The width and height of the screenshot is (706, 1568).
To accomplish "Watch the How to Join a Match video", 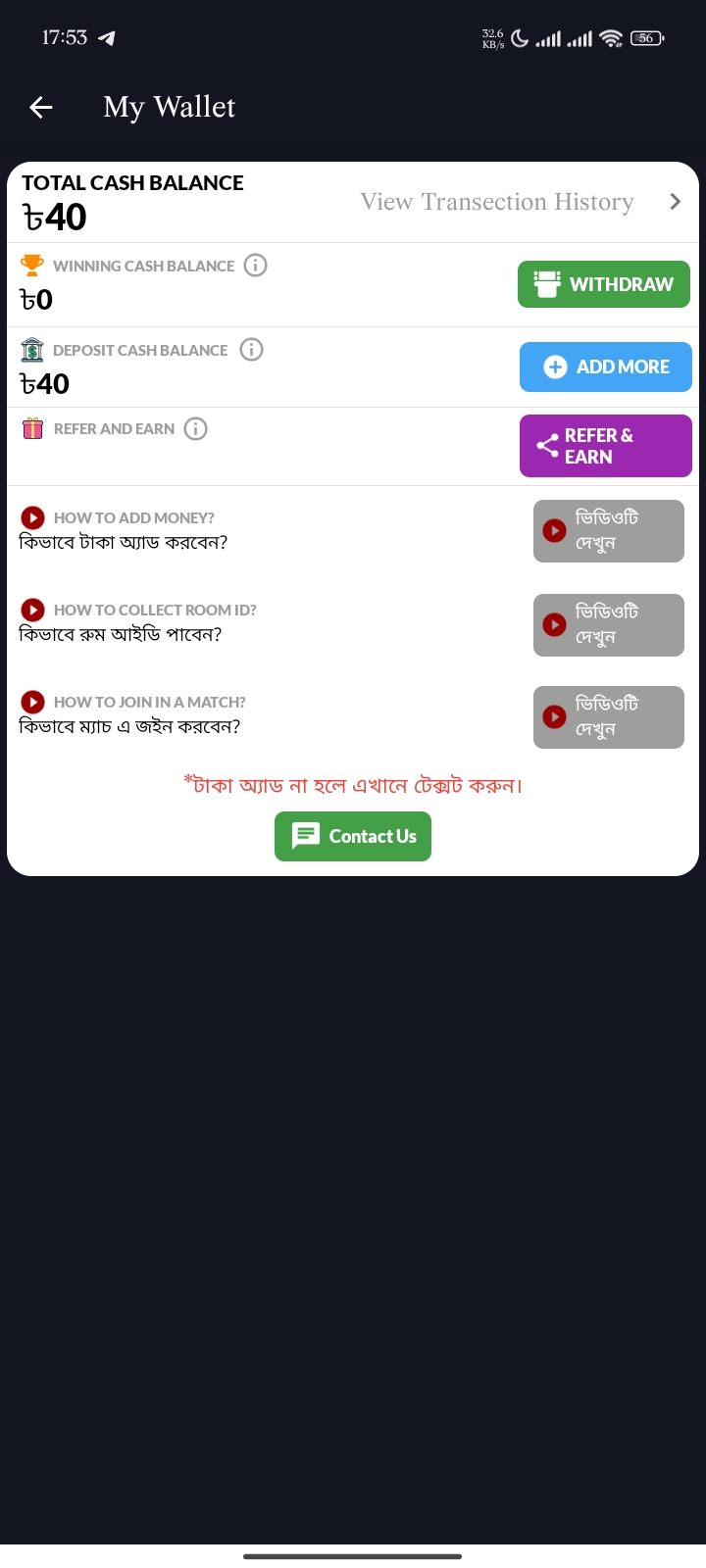I will pyautogui.click(x=609, y=717).
